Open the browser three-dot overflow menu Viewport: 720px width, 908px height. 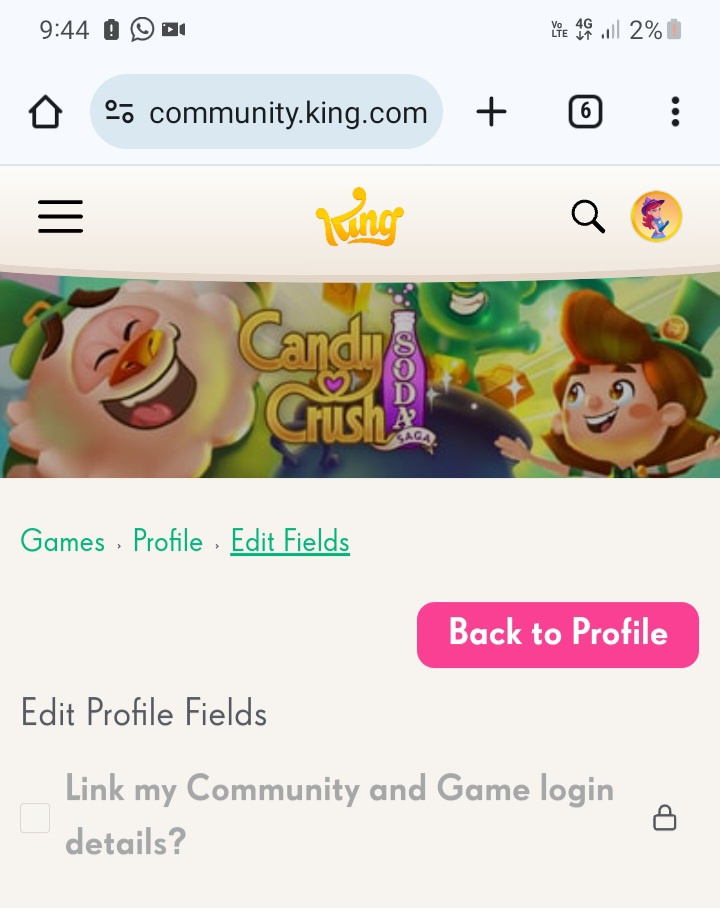(675, 112)
